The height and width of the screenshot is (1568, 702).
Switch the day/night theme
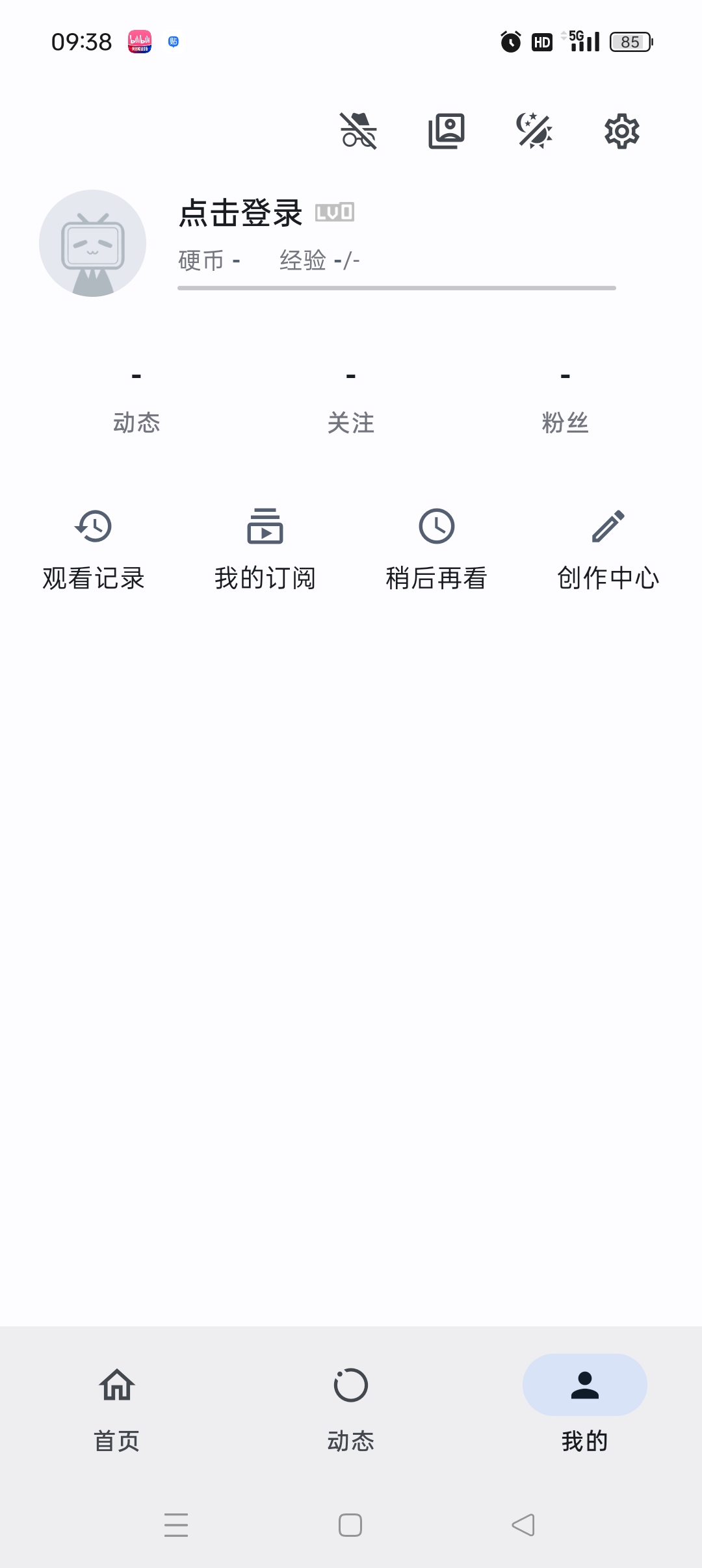(534, 131)
